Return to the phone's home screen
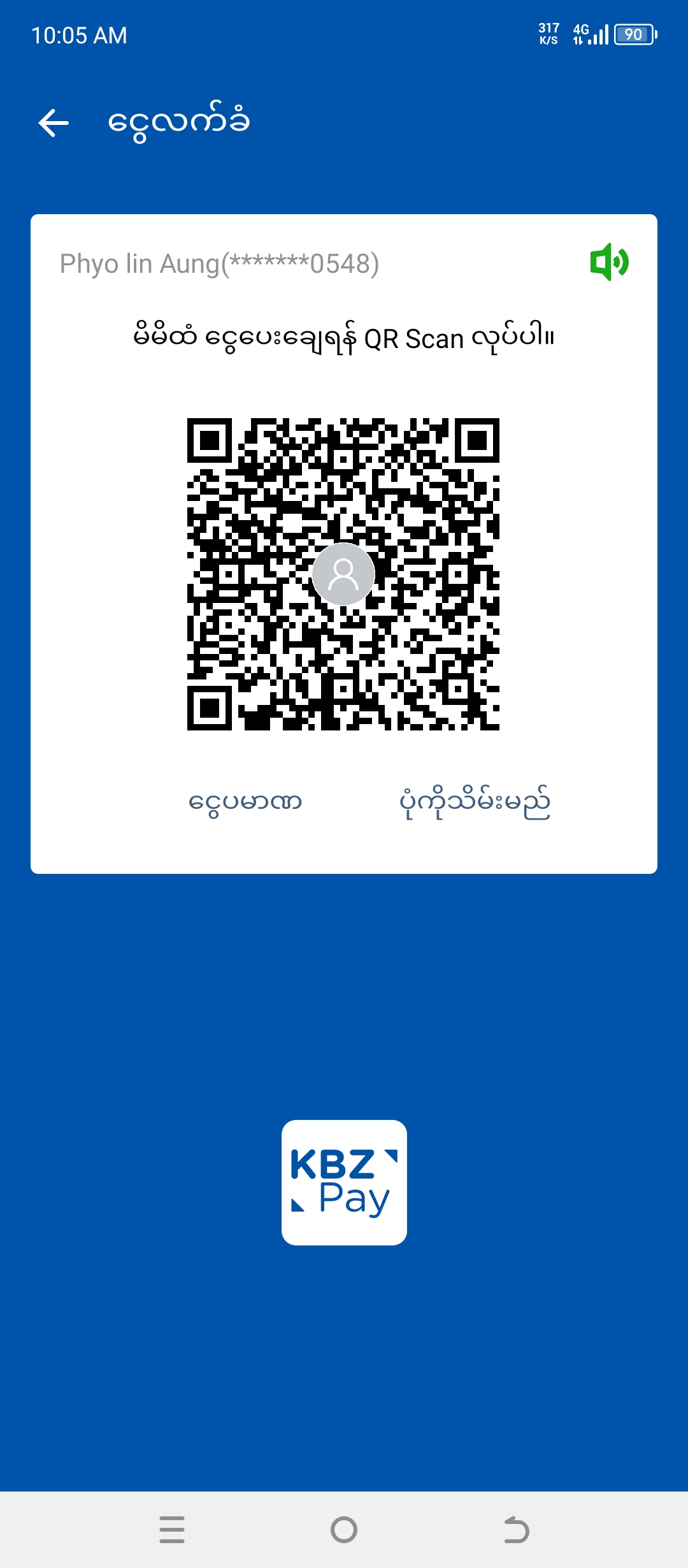This screenshot has width=688, height=1568. [x=344, y=1529]
